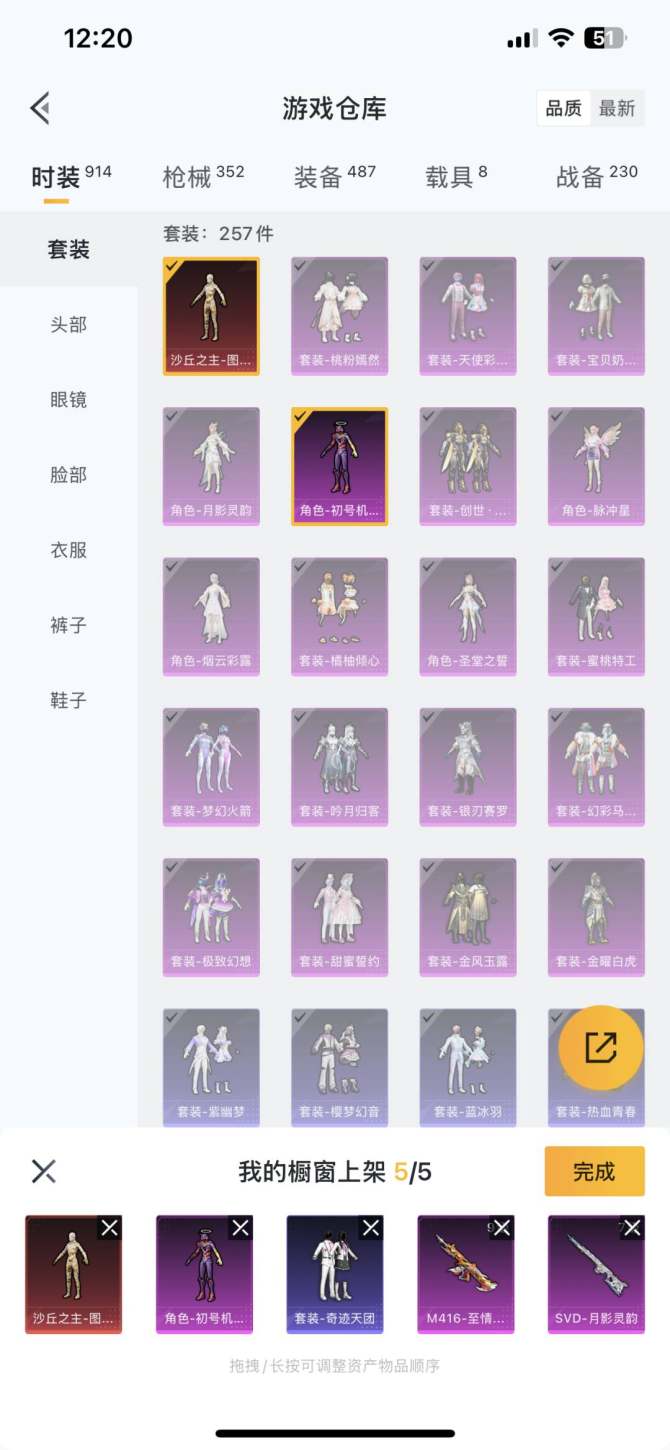Choose the 衣服 category
Screen dimensions: 670x1450
tap(69, 549)
